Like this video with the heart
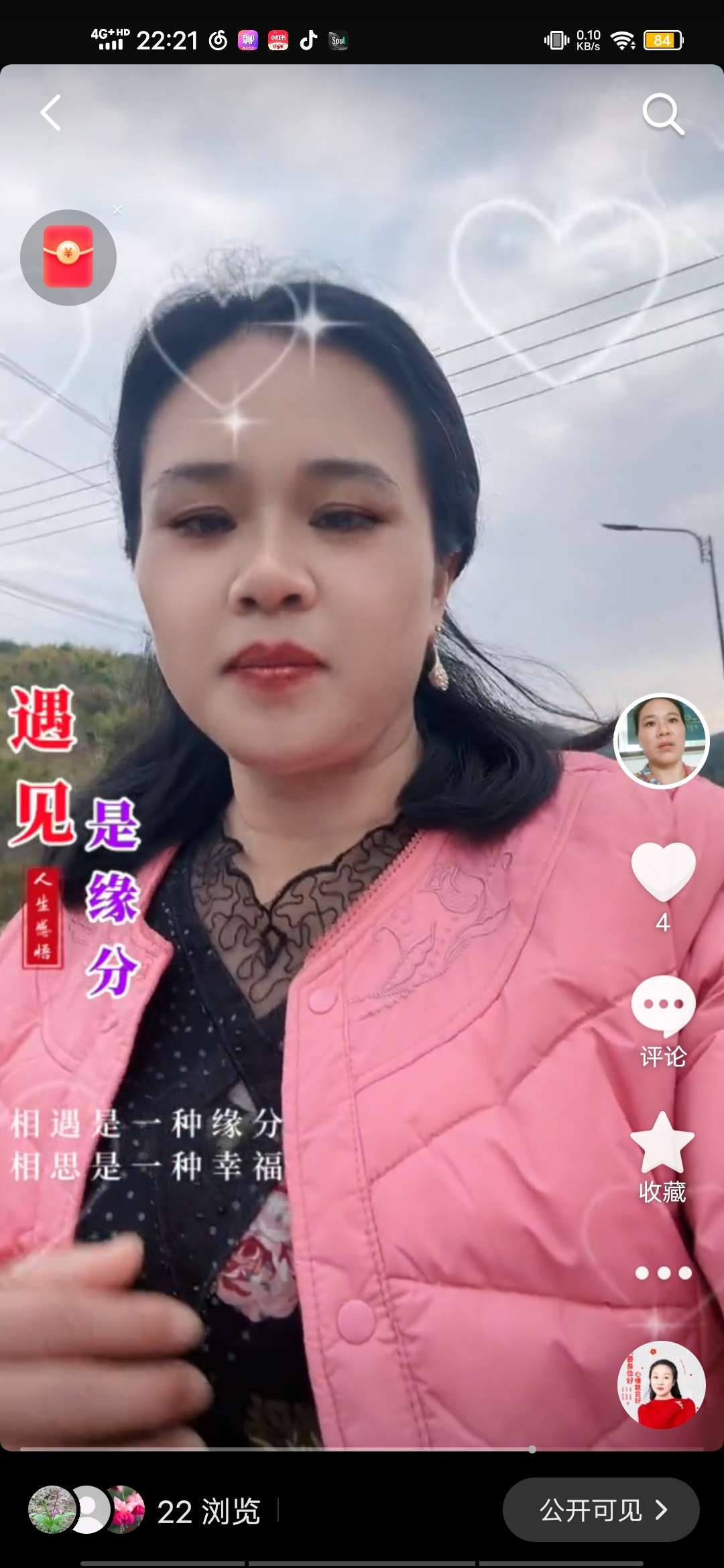This screenshot has height=1568, width=724. point(663,871)
